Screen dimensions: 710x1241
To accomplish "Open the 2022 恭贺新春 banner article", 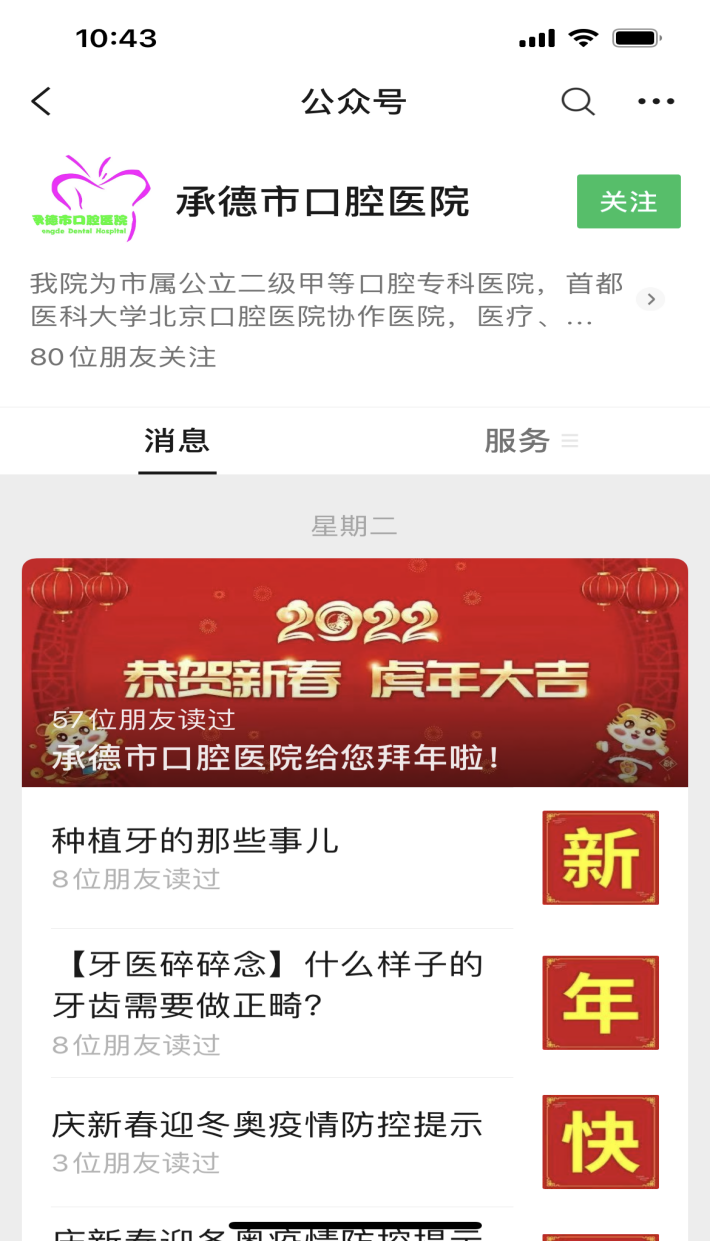I will coord(355,672).
